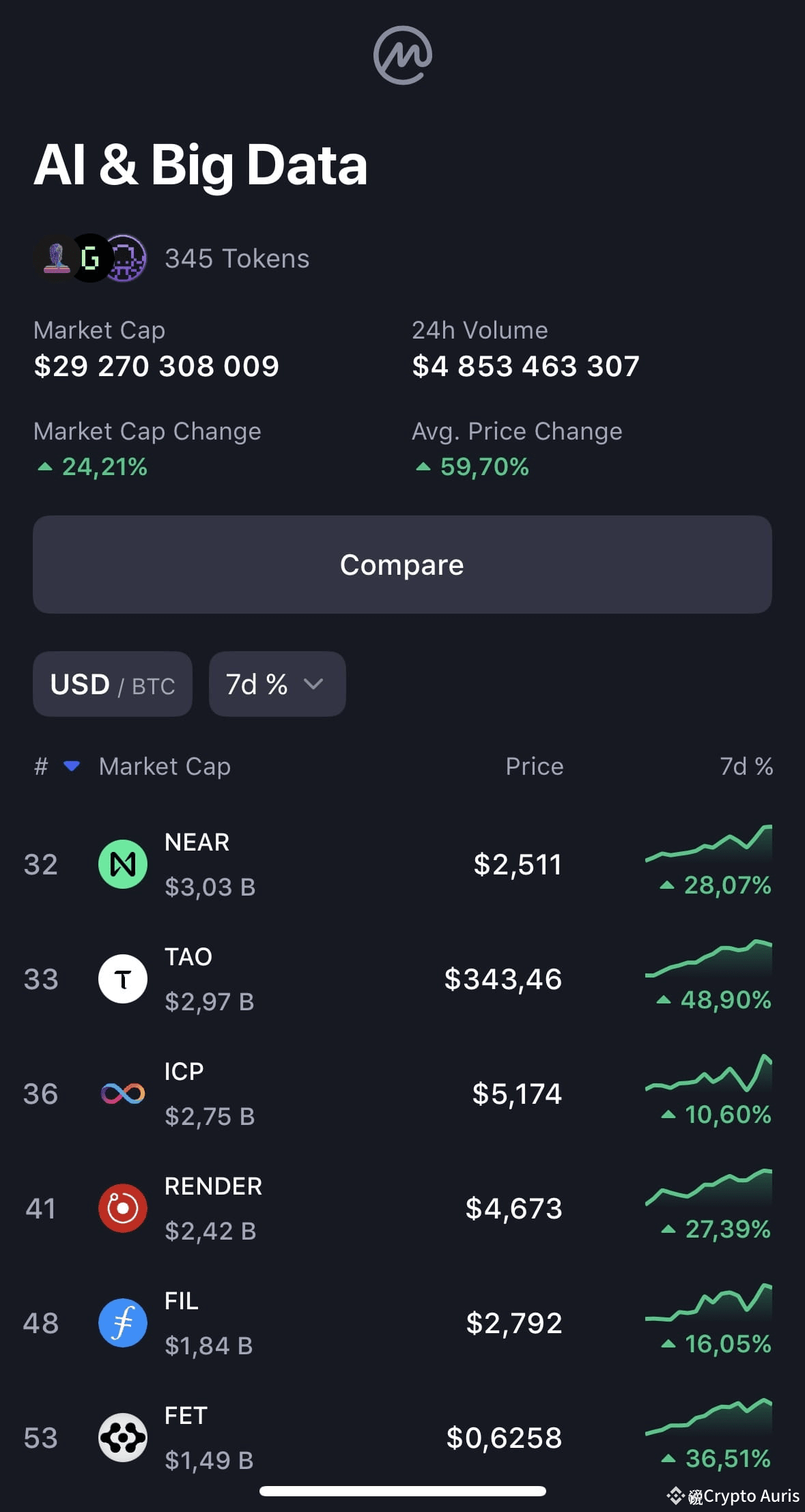Toggle the rank sort direction arrow
The width and height of the screenshot is (805, 1512).
(72, 766)
